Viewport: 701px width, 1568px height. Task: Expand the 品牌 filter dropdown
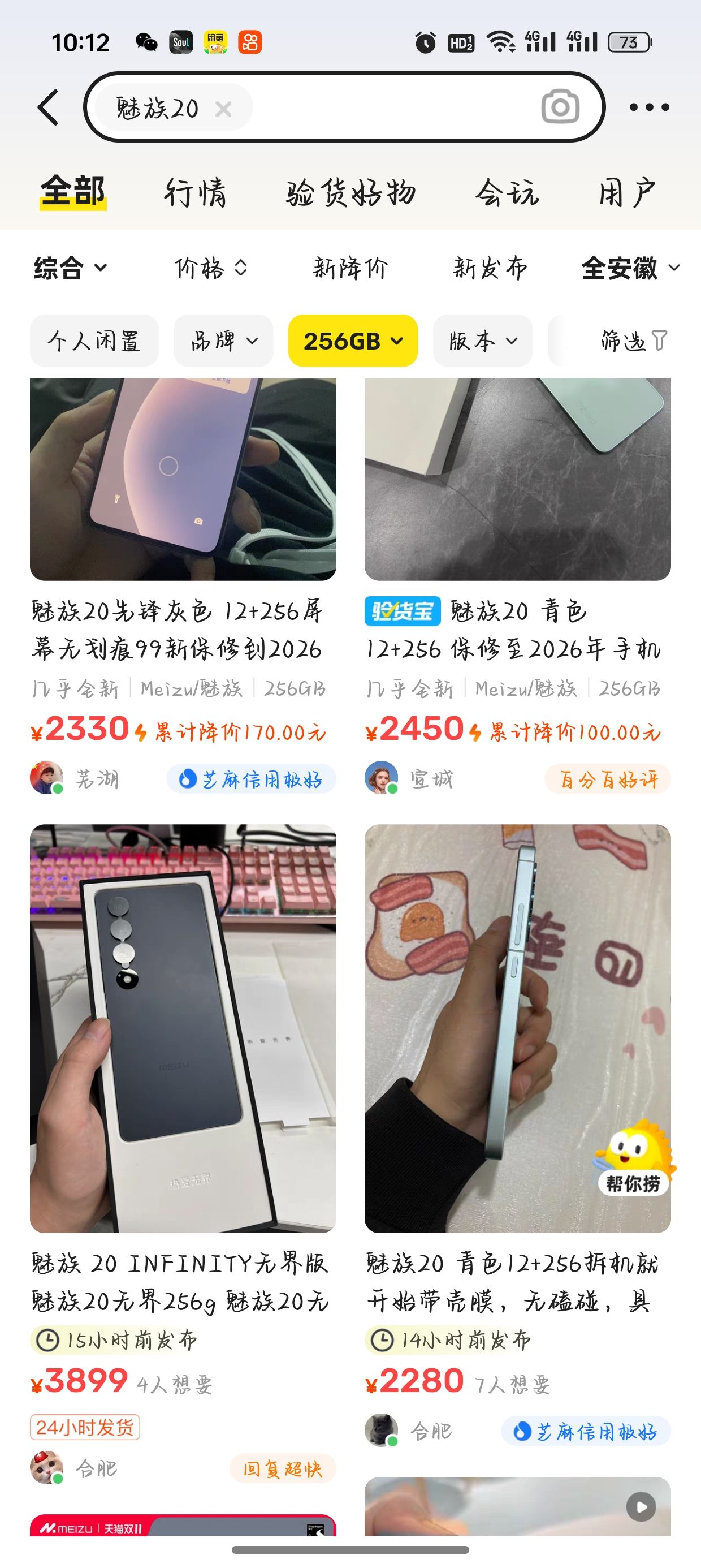click(x=223, y=341)
